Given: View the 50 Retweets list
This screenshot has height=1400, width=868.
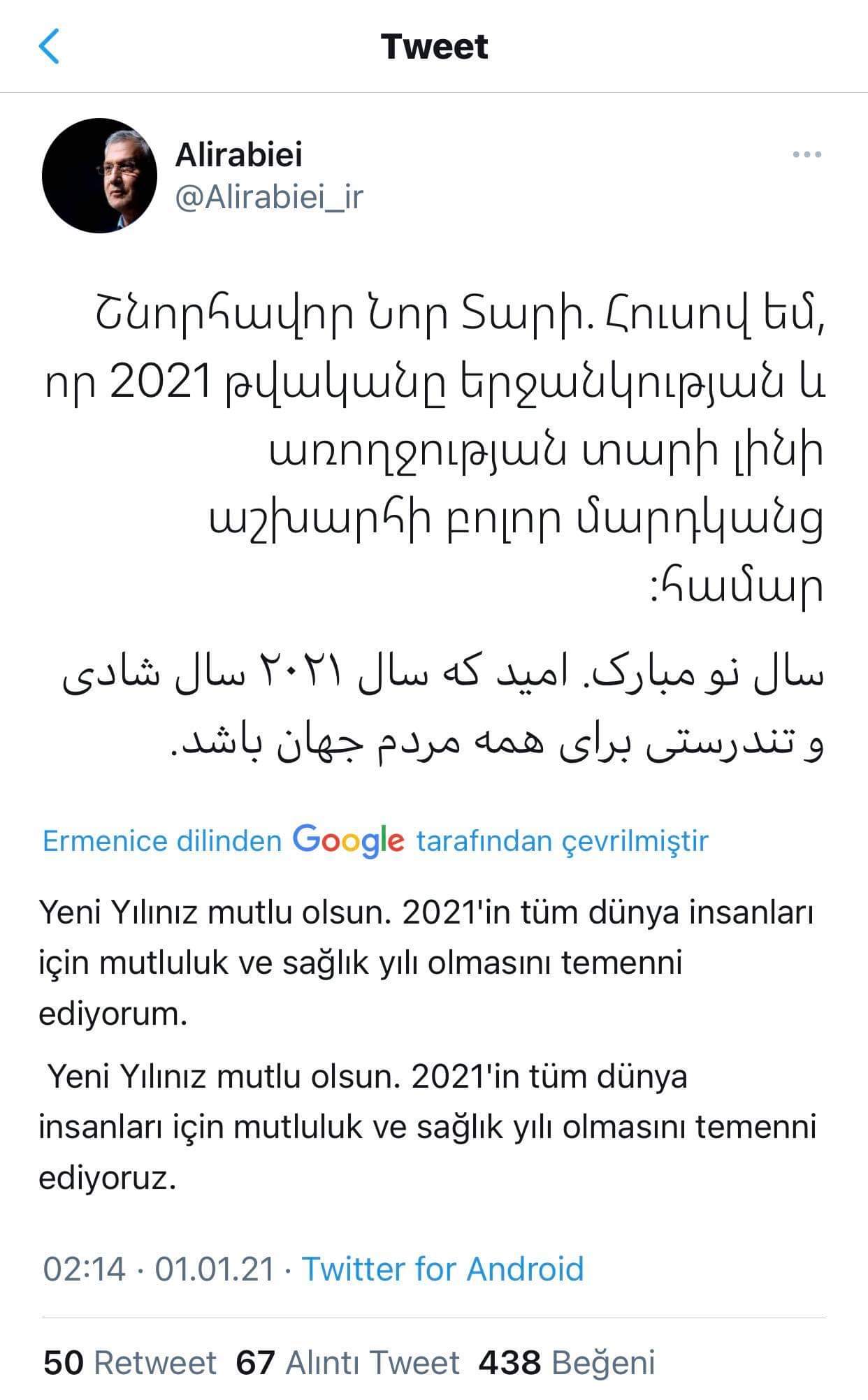Looking at the screenshot, I should coord(130,1362).
